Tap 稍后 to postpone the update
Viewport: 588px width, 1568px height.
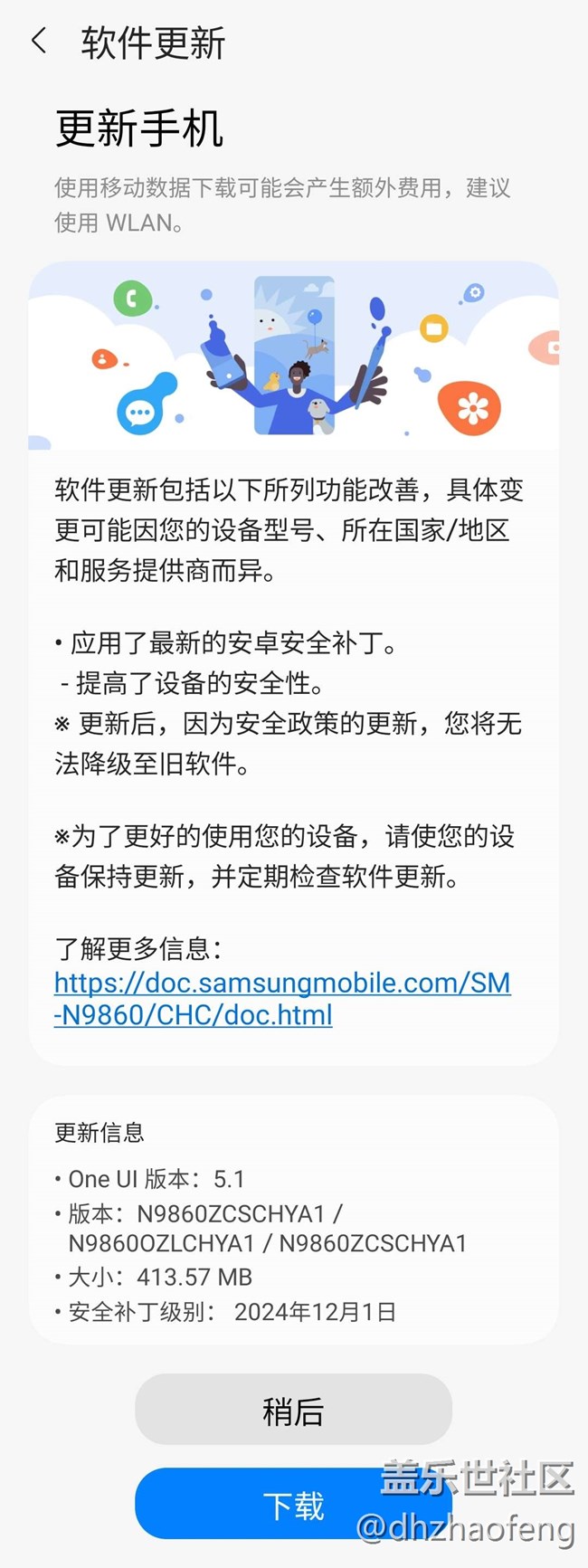click(x=293, y=1410)
